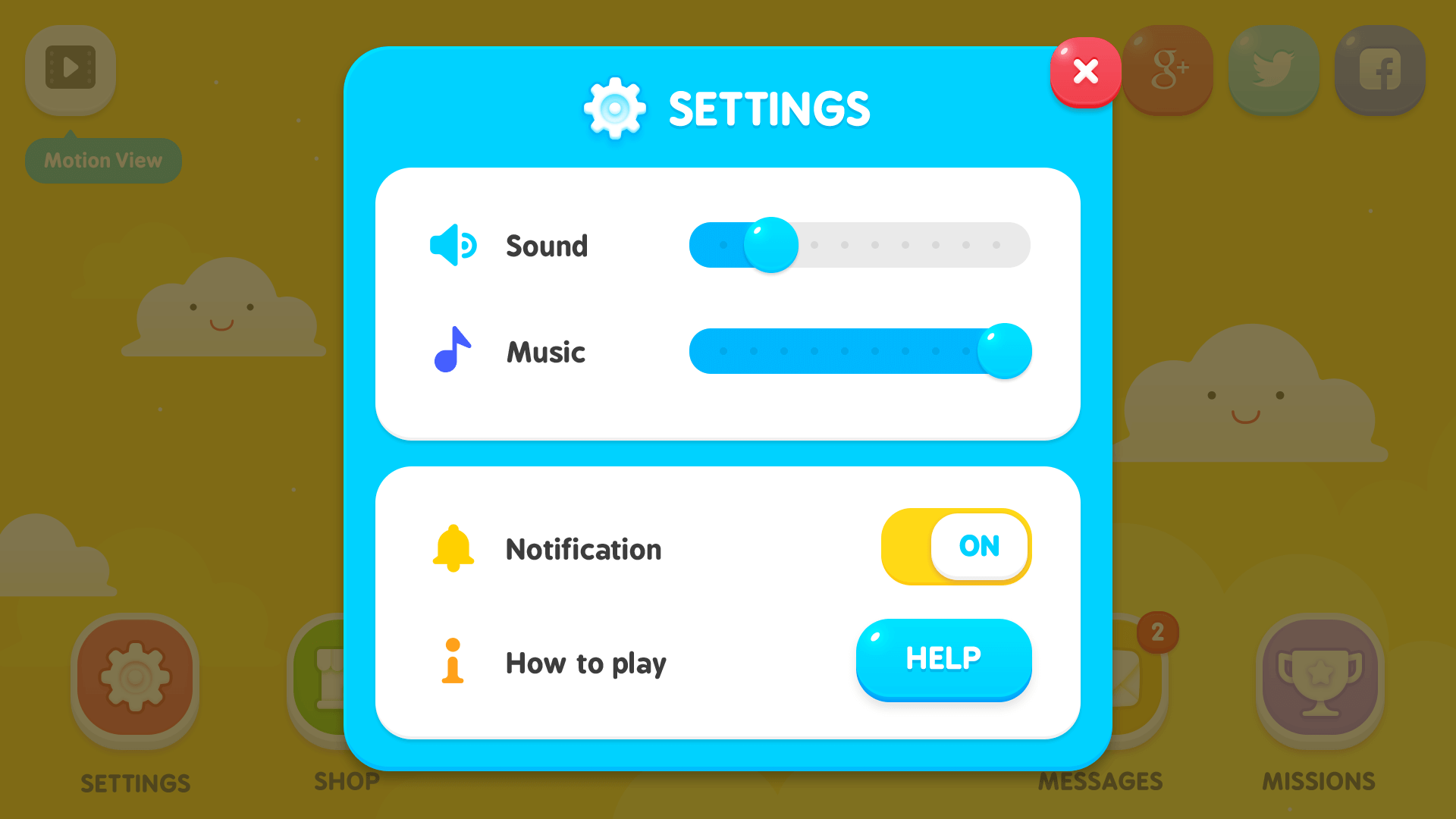Tap the Music volume slider
The width and height of the screenshot is (1456, 819).
[x=859, y=351]
